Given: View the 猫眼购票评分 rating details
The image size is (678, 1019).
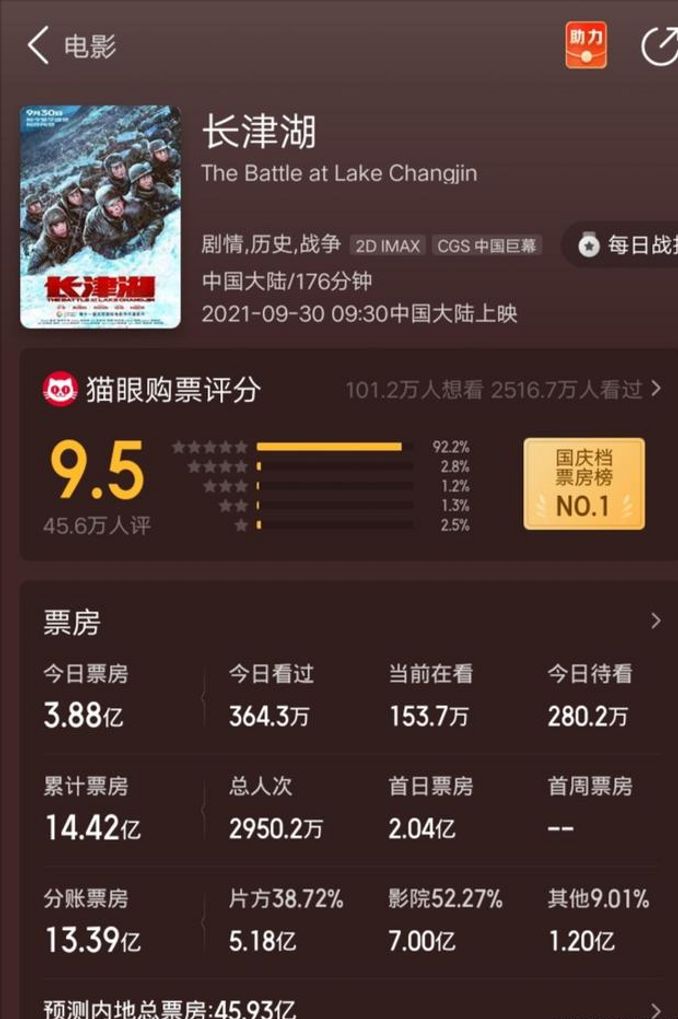Looking at the screenshot, I should 655,389.
